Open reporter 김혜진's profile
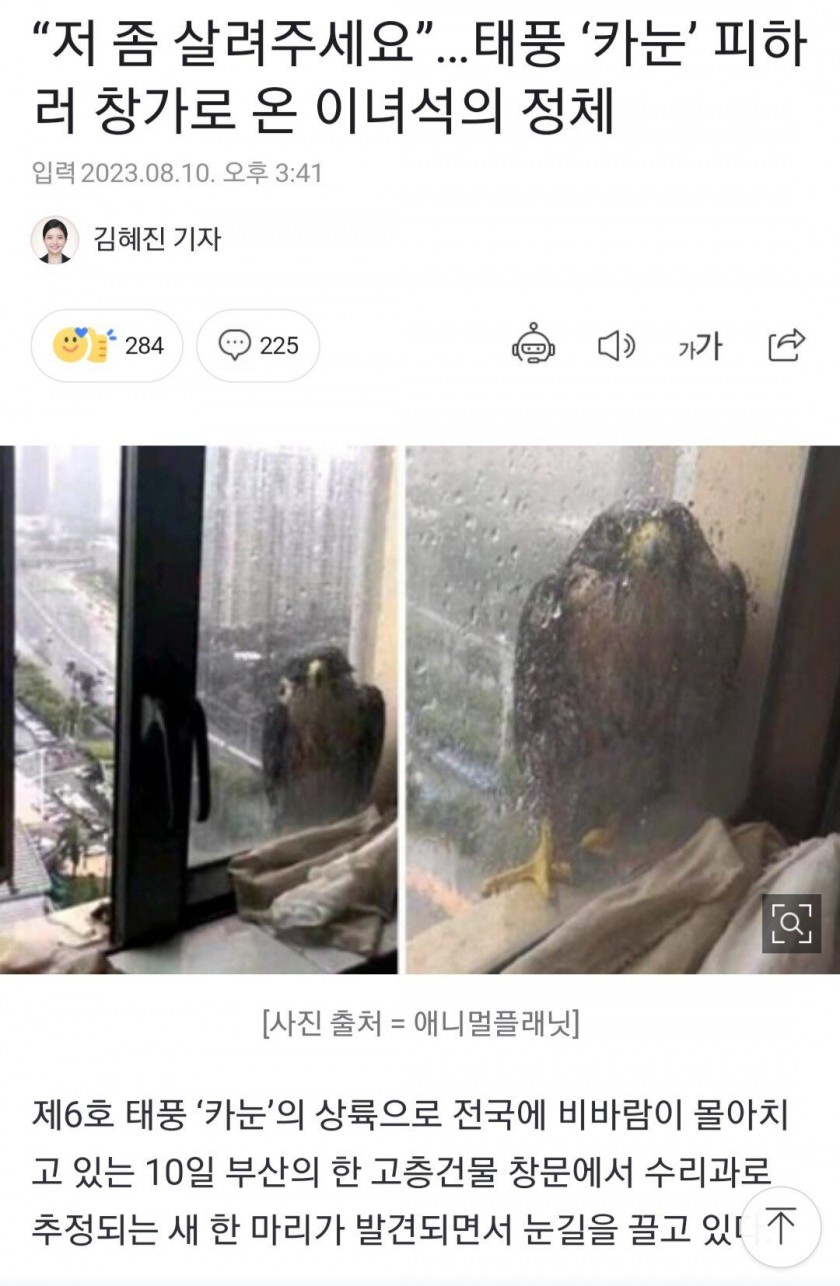 [x=127, y=239]
